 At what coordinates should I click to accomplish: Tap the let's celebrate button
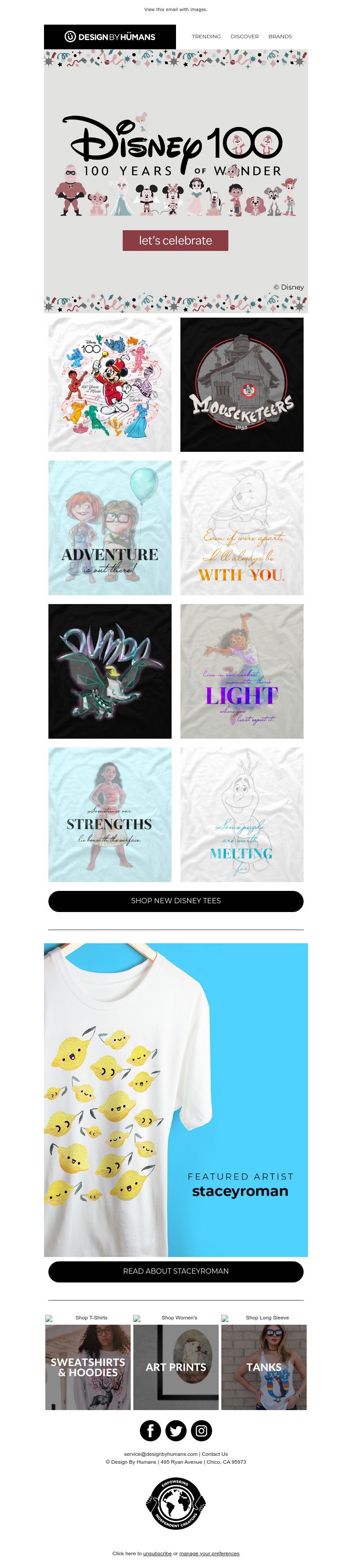point(176,240)
